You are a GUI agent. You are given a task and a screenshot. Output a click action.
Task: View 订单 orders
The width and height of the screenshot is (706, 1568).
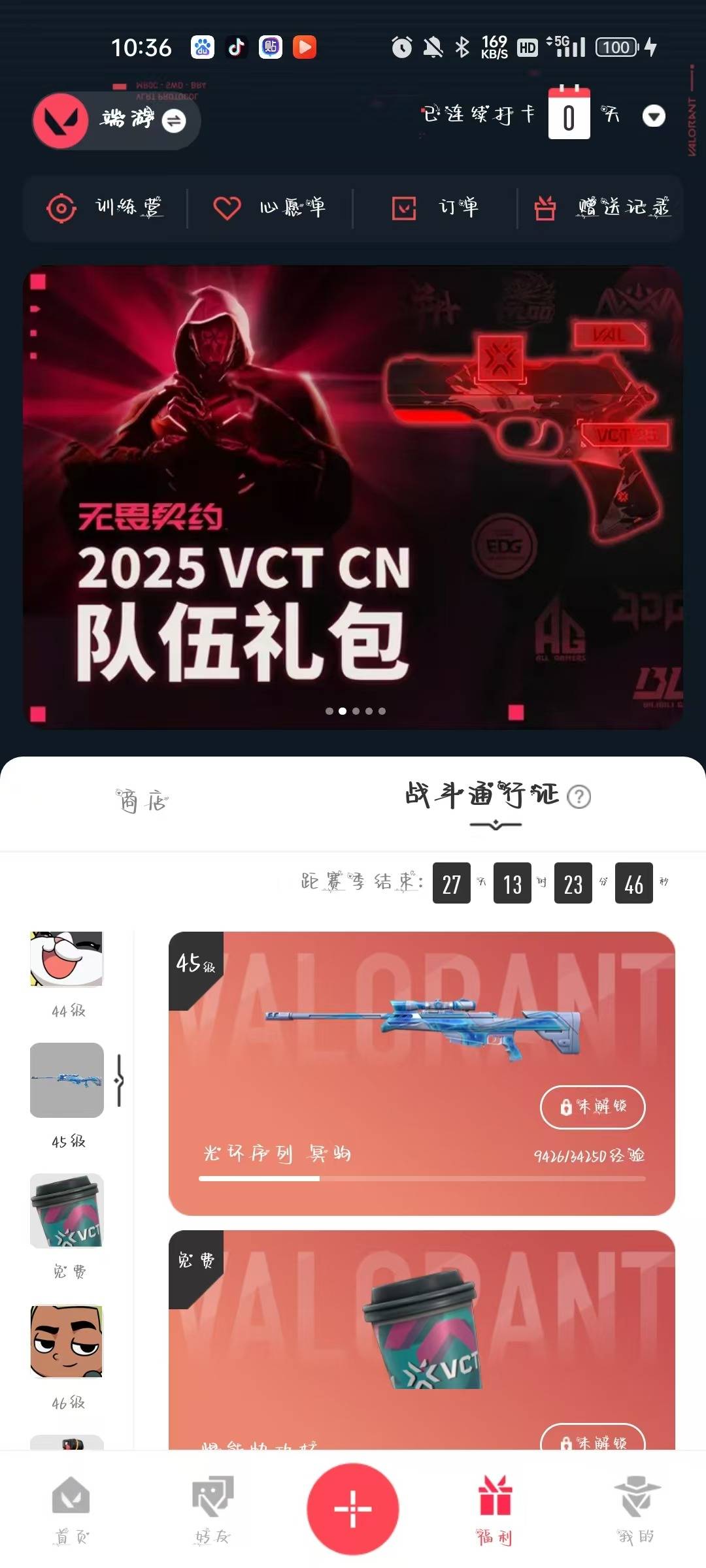point(435,208)
